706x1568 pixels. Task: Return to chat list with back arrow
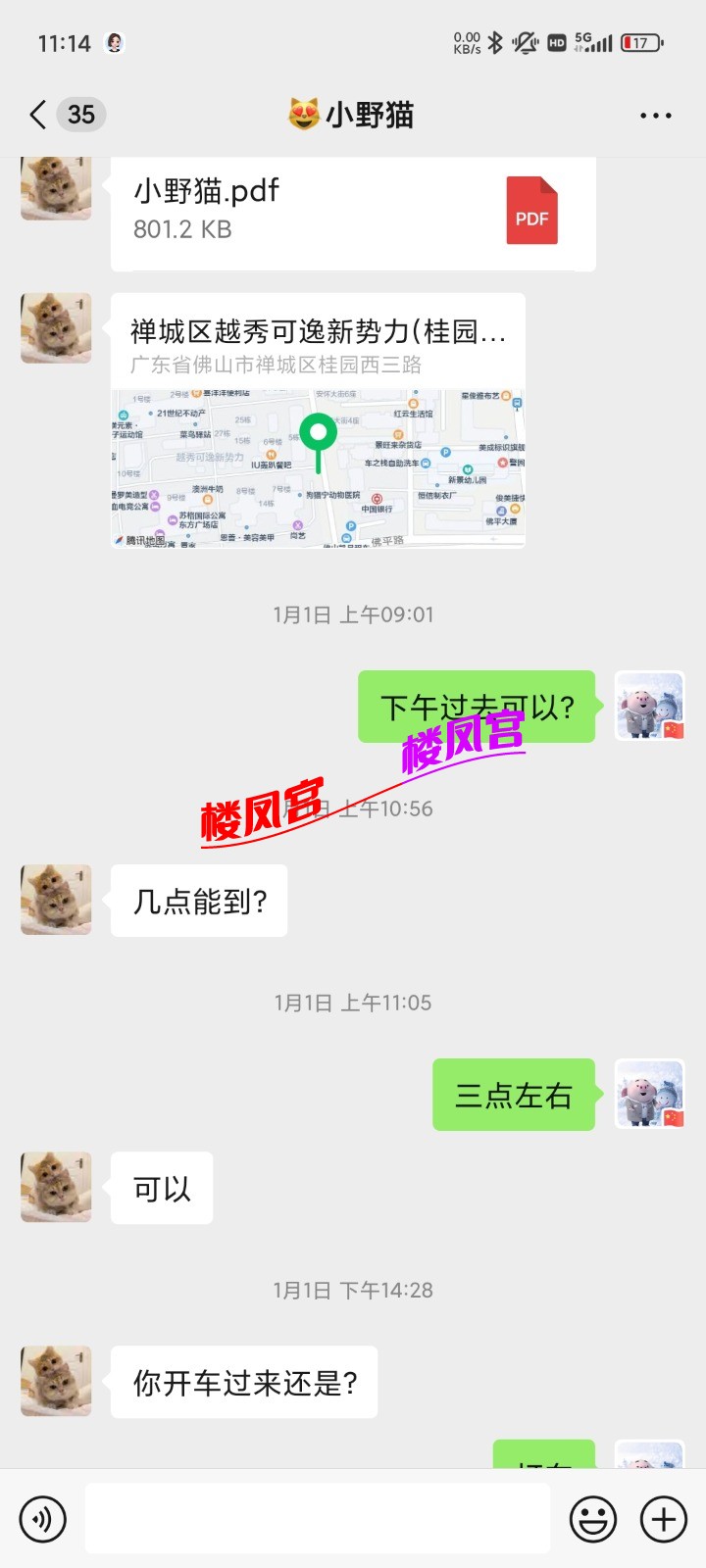36,115
